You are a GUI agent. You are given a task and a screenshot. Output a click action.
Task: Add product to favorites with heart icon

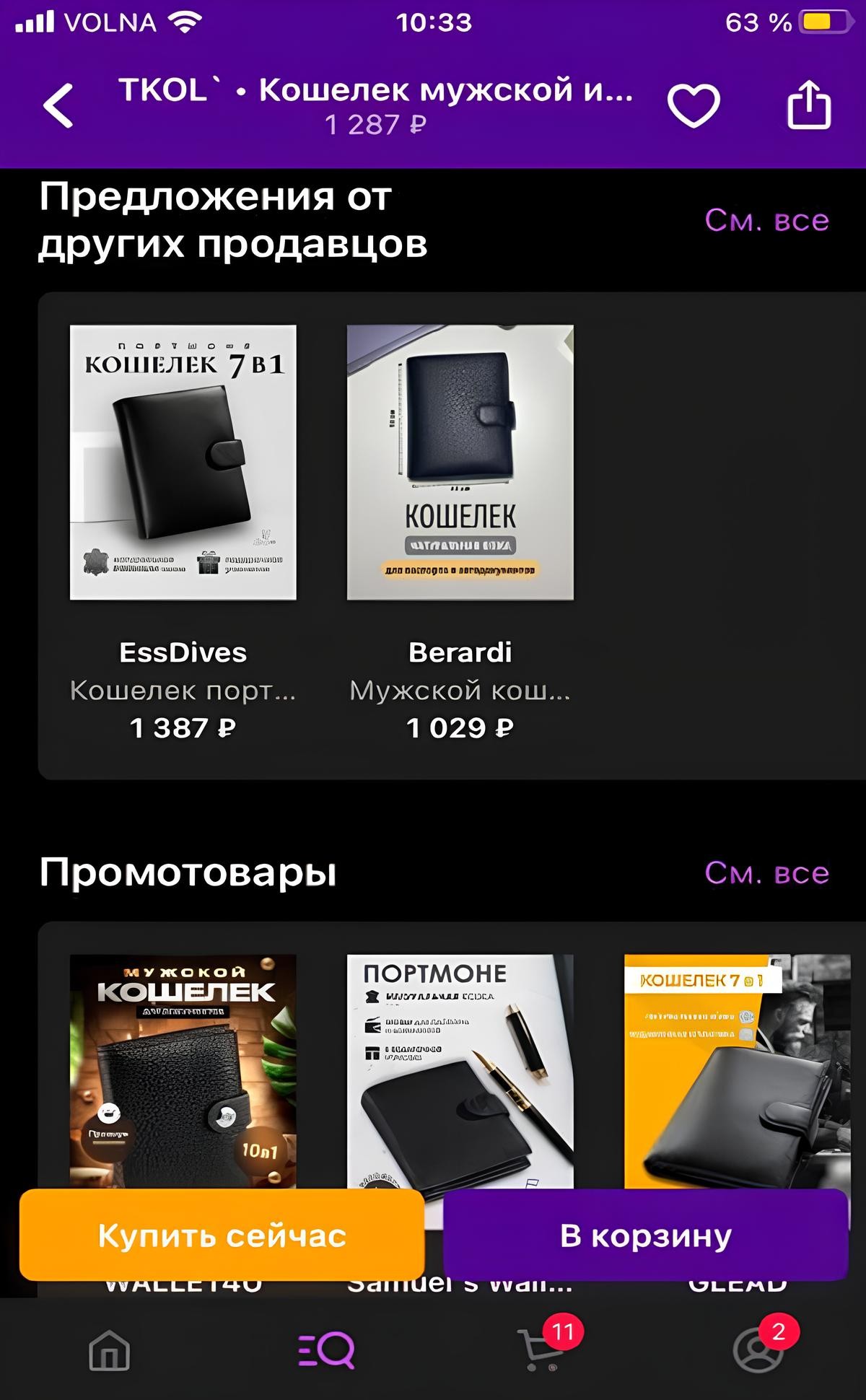pos(694,106)
